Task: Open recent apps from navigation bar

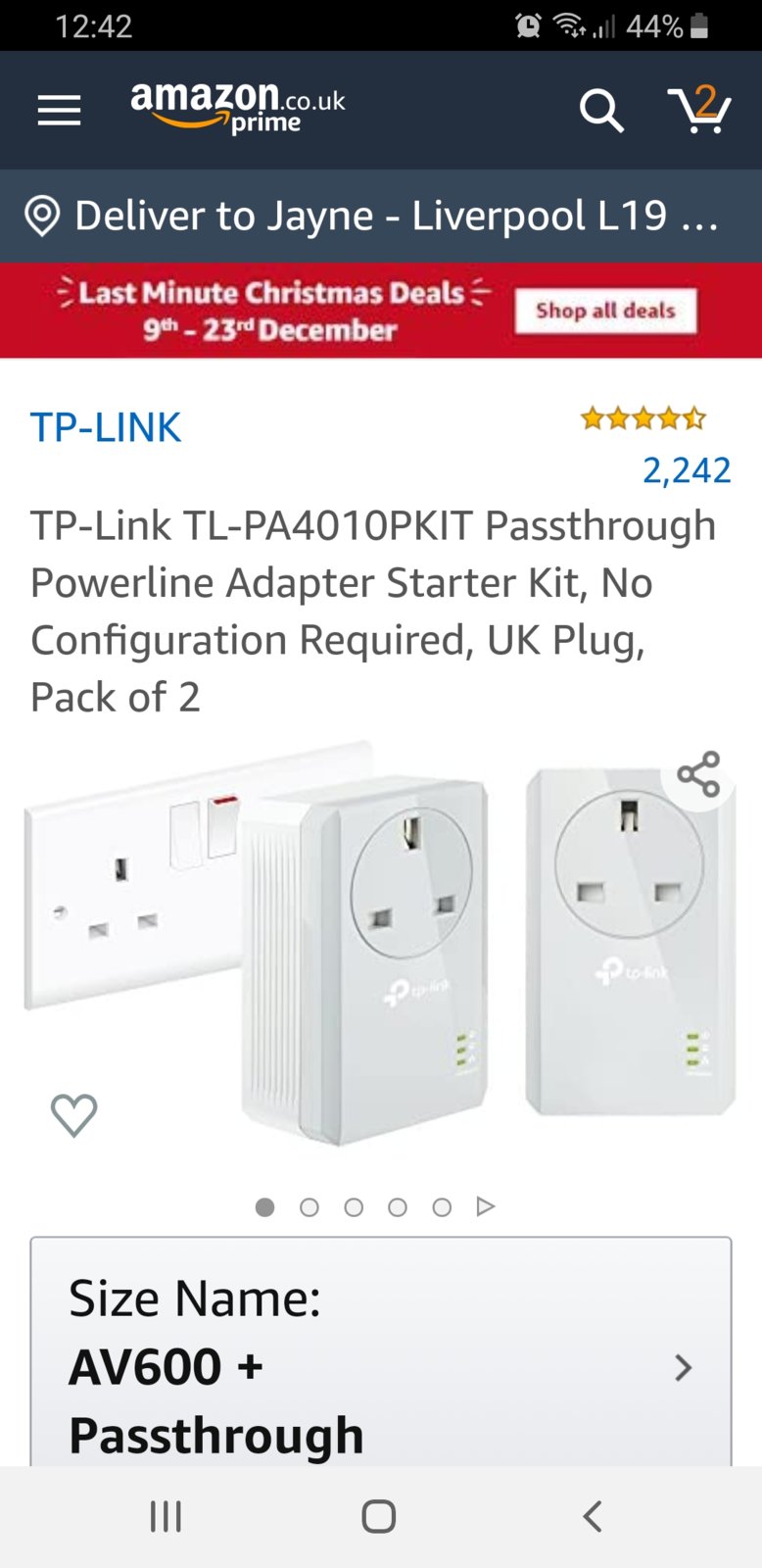Action: (x=166, y=1516)
